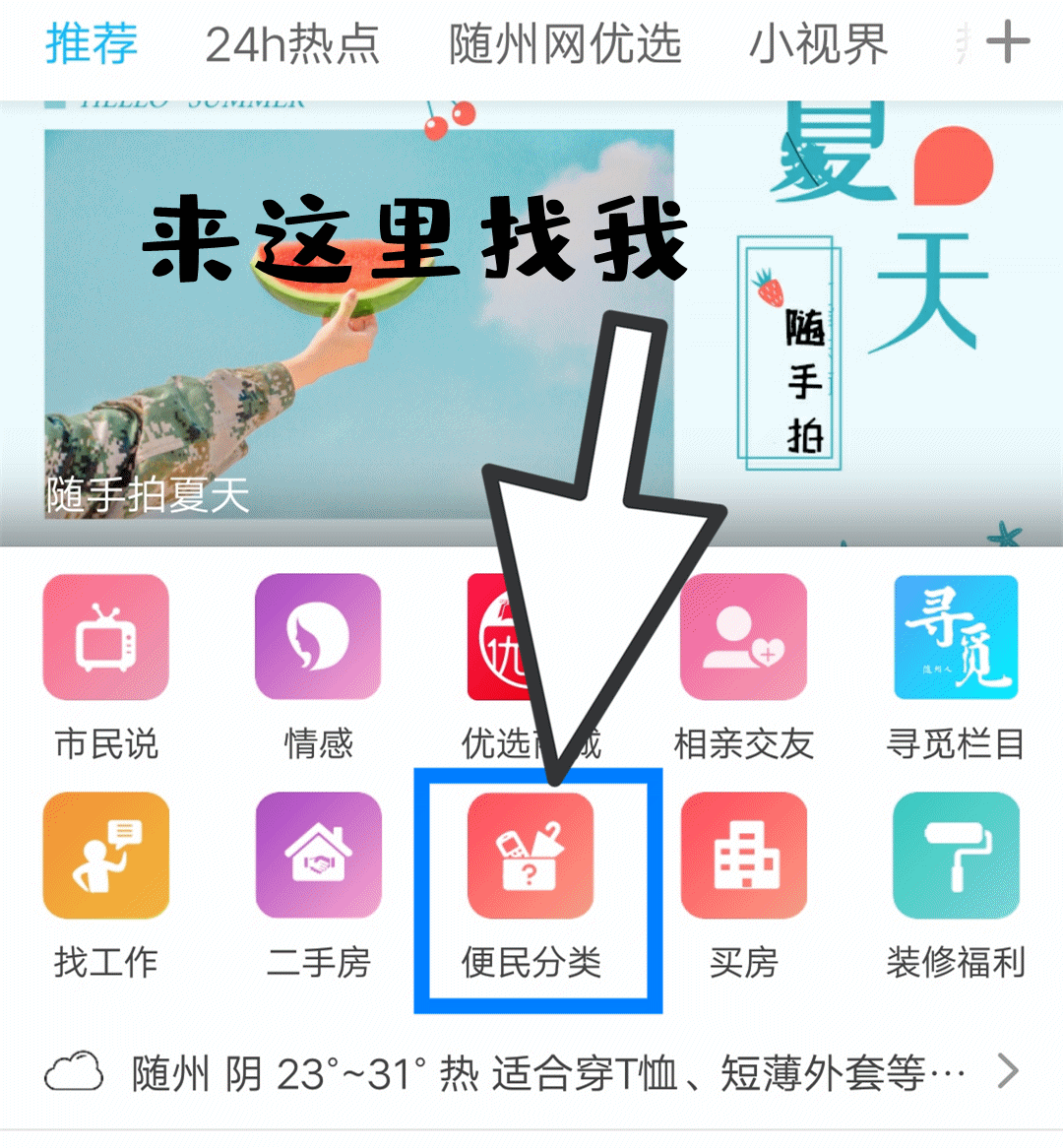Switch to the 小视界 tab
Viewport: 1063px width, 1148px height.
[x=818, y=44]
